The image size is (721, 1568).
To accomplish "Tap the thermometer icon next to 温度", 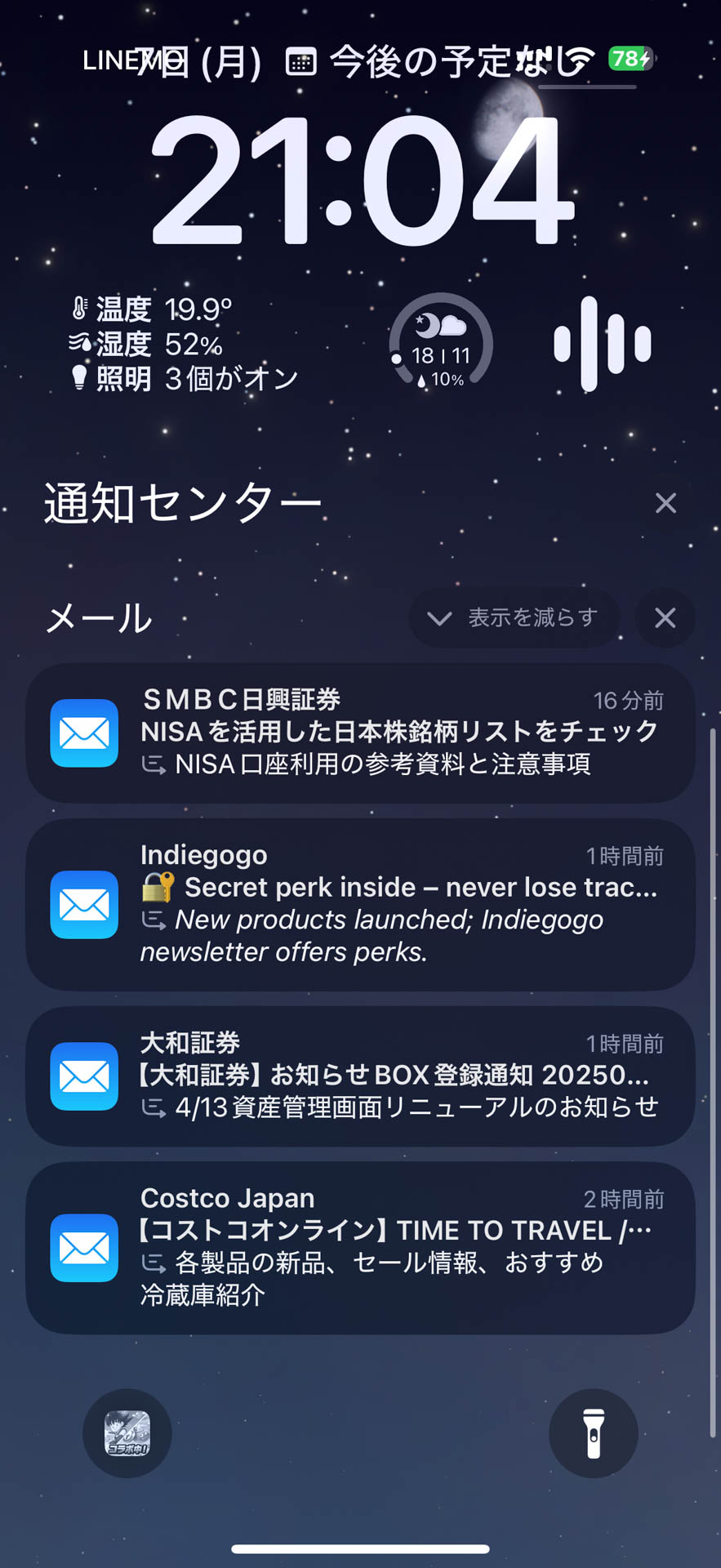I will (79, 309).
